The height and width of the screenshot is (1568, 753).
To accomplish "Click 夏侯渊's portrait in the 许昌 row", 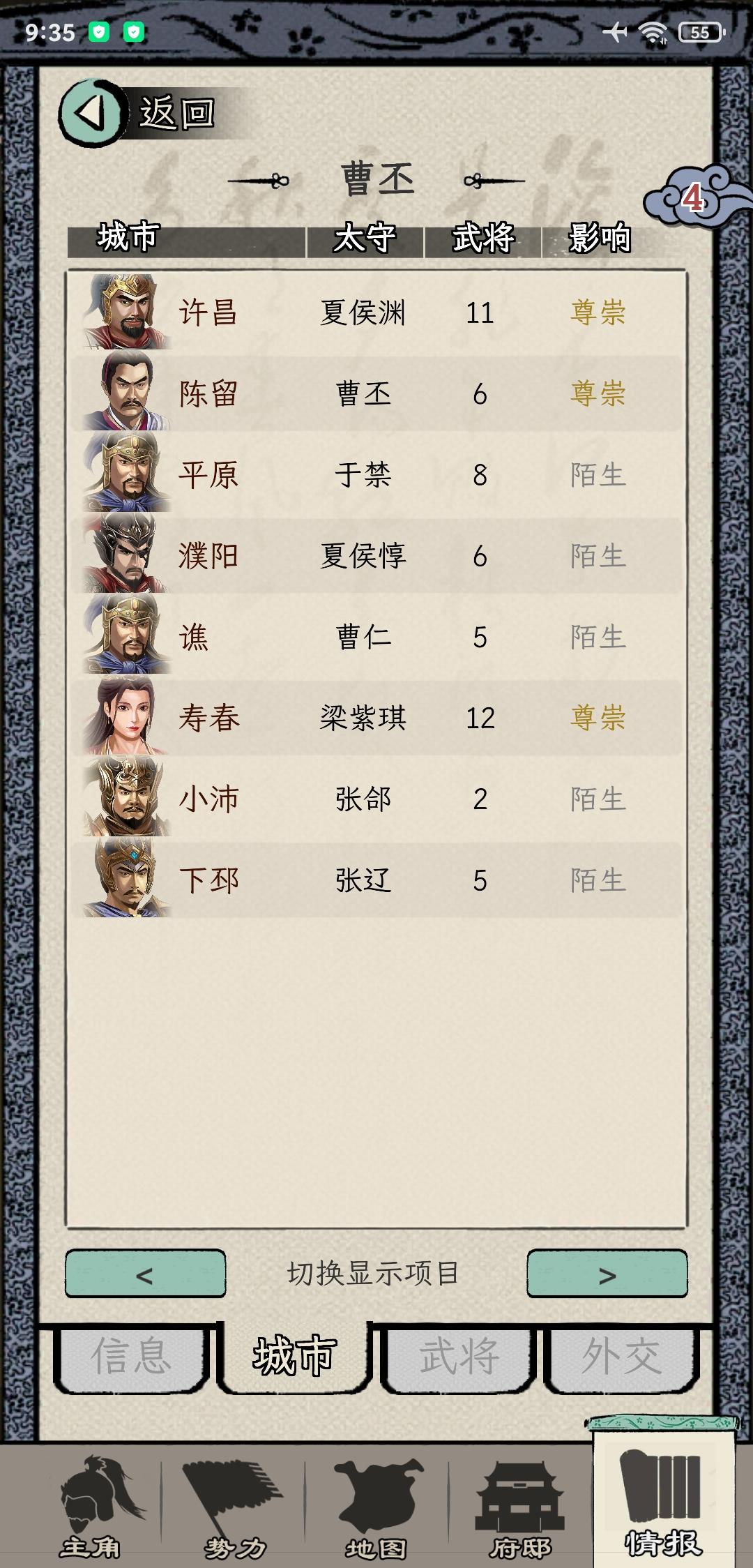I will coord(124,313).
